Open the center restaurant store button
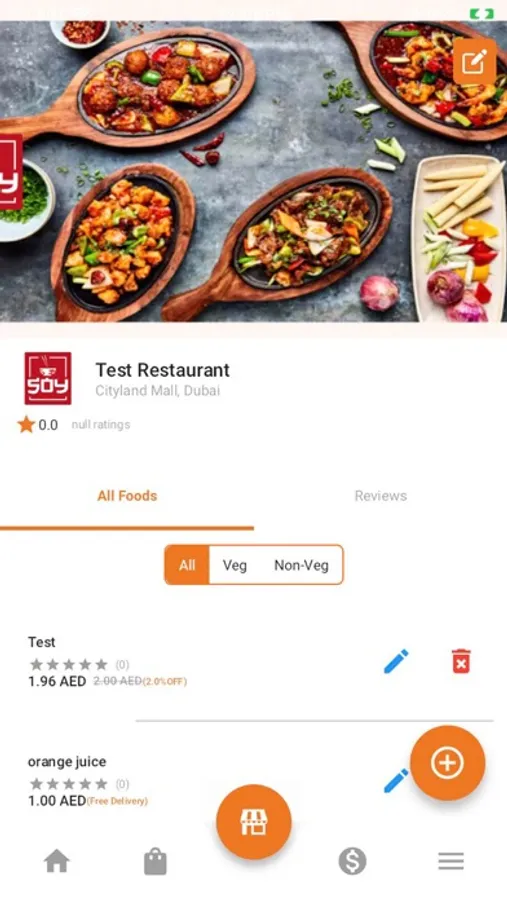 [254, 822]
